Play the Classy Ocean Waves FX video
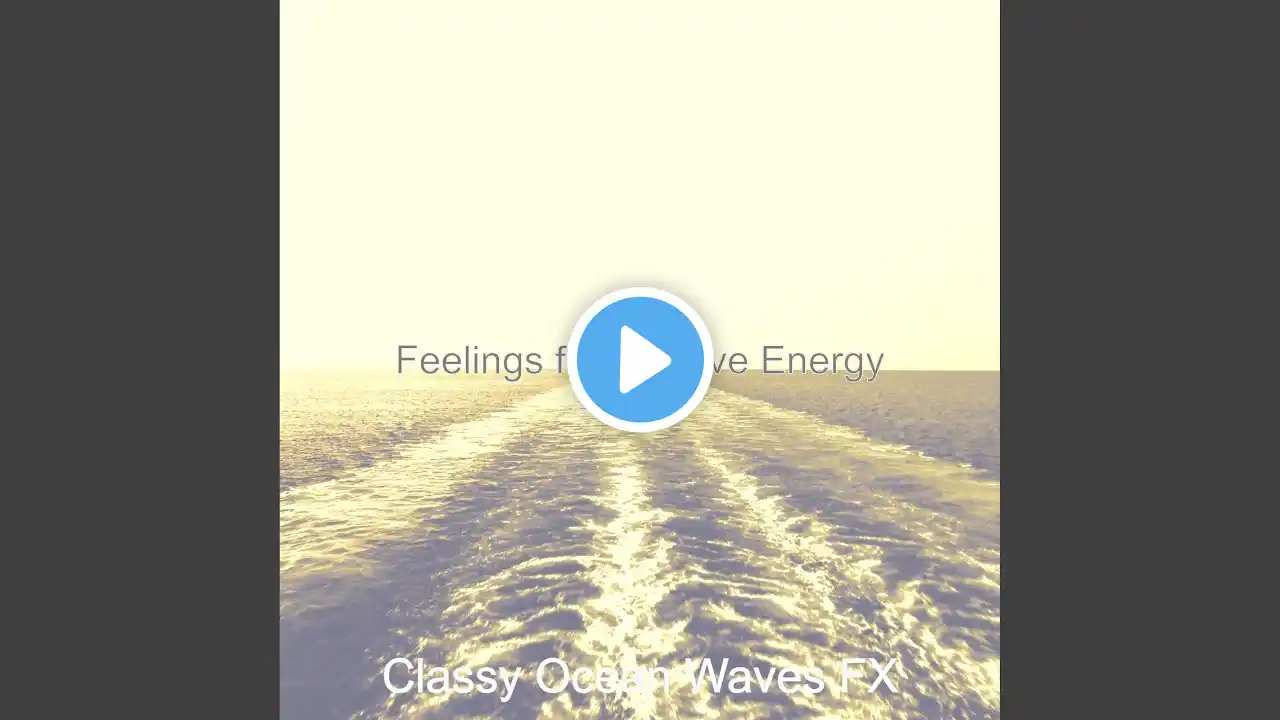This screenshot has height=720, width=1280. coord(640,360)
